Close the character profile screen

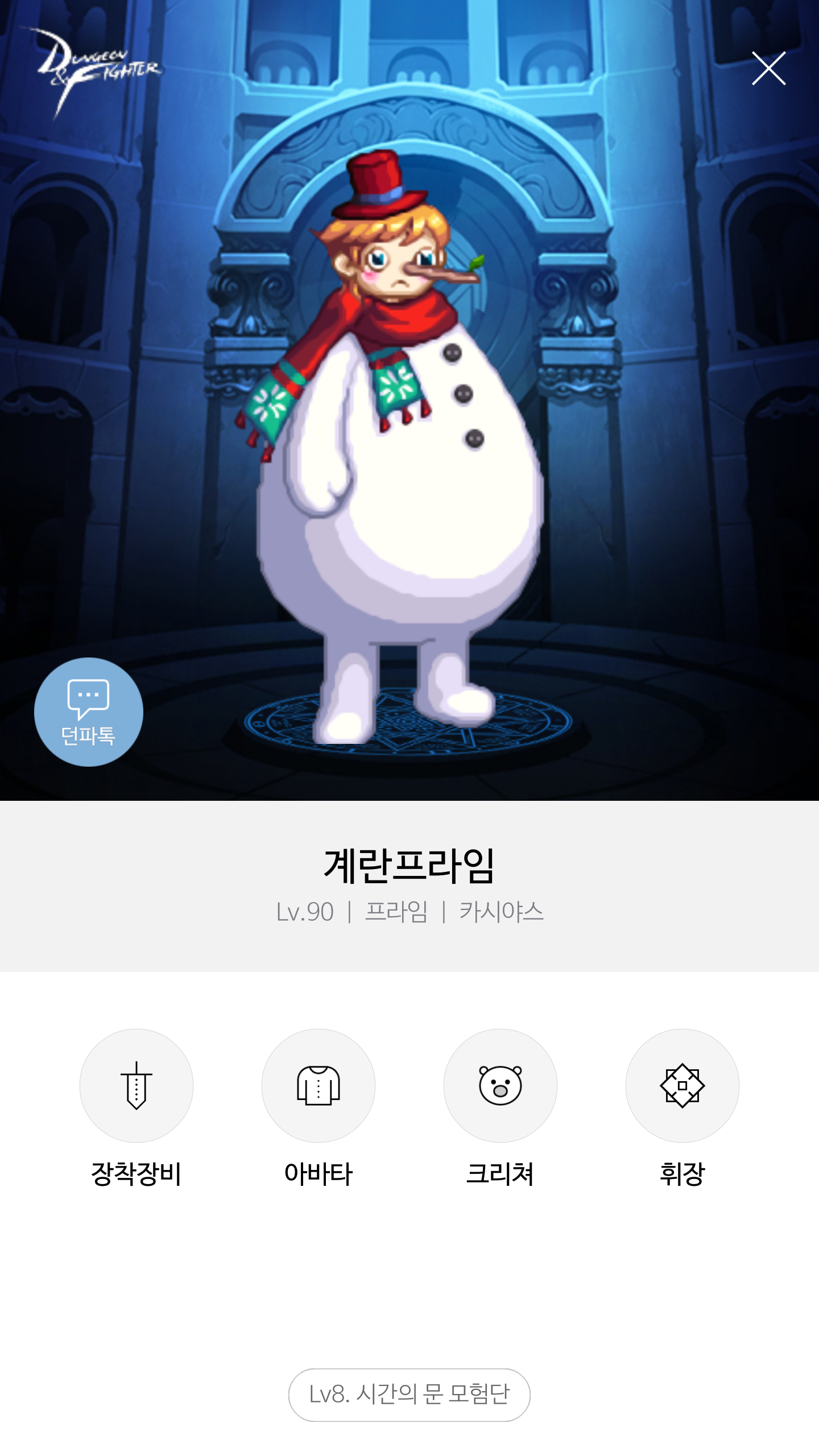coord(768,68)
